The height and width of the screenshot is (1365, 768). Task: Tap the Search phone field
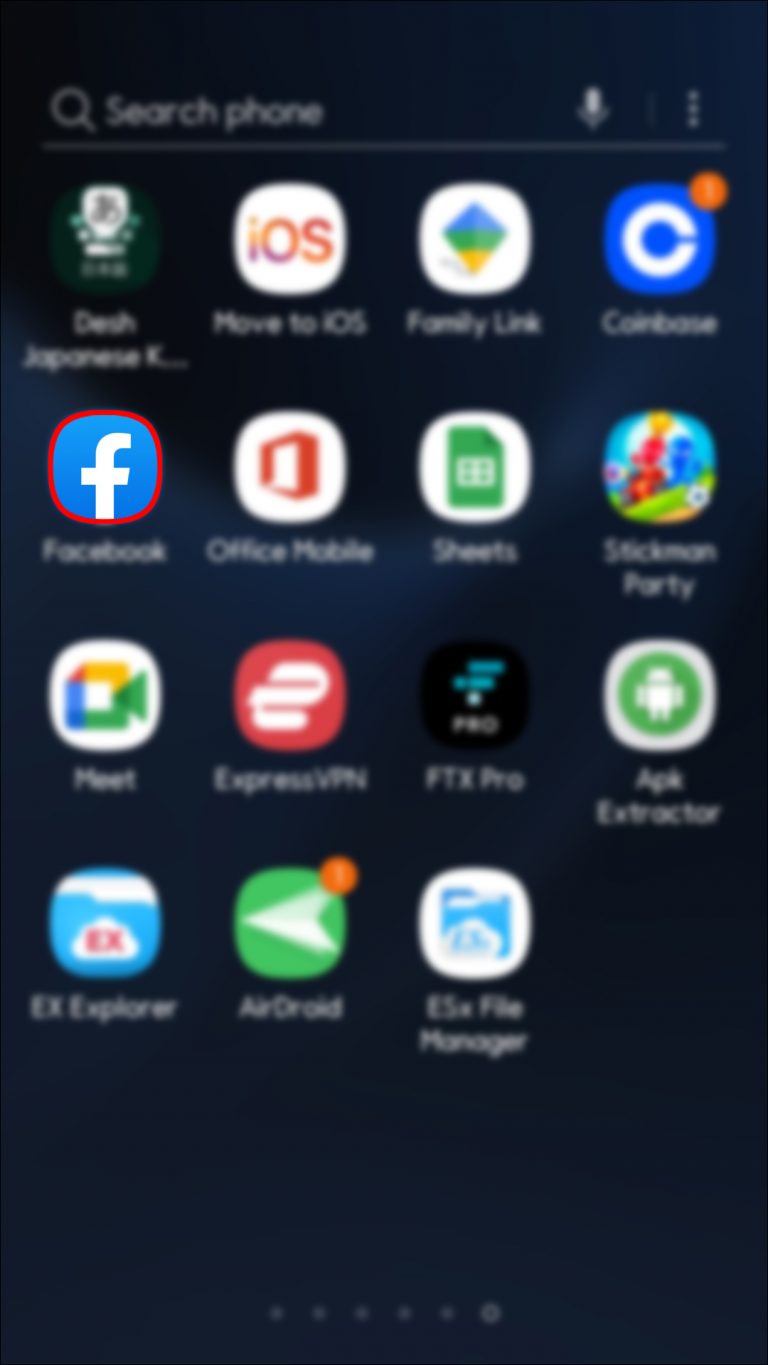[300, 110]
